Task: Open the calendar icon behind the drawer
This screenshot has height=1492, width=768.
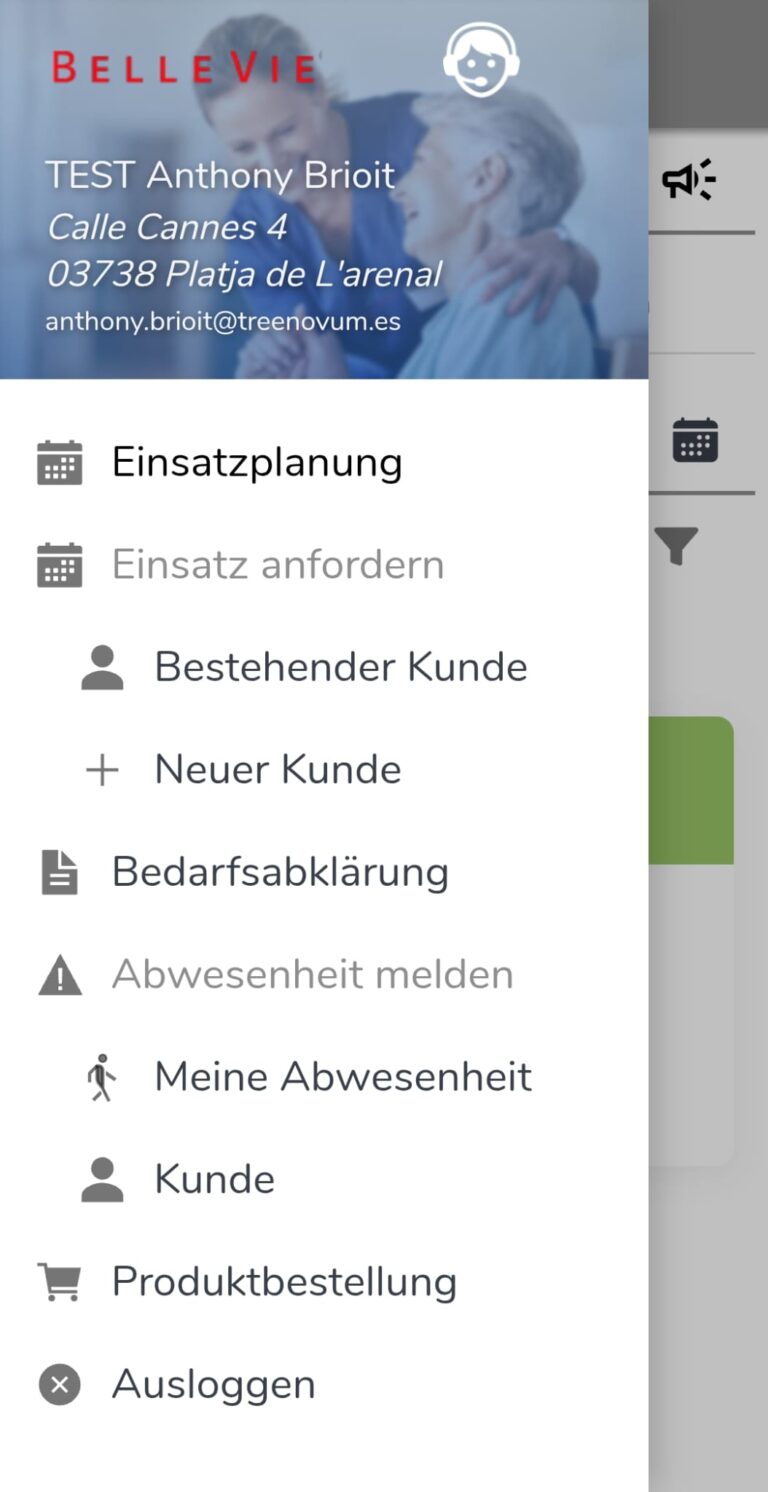Action: [695, 440]
